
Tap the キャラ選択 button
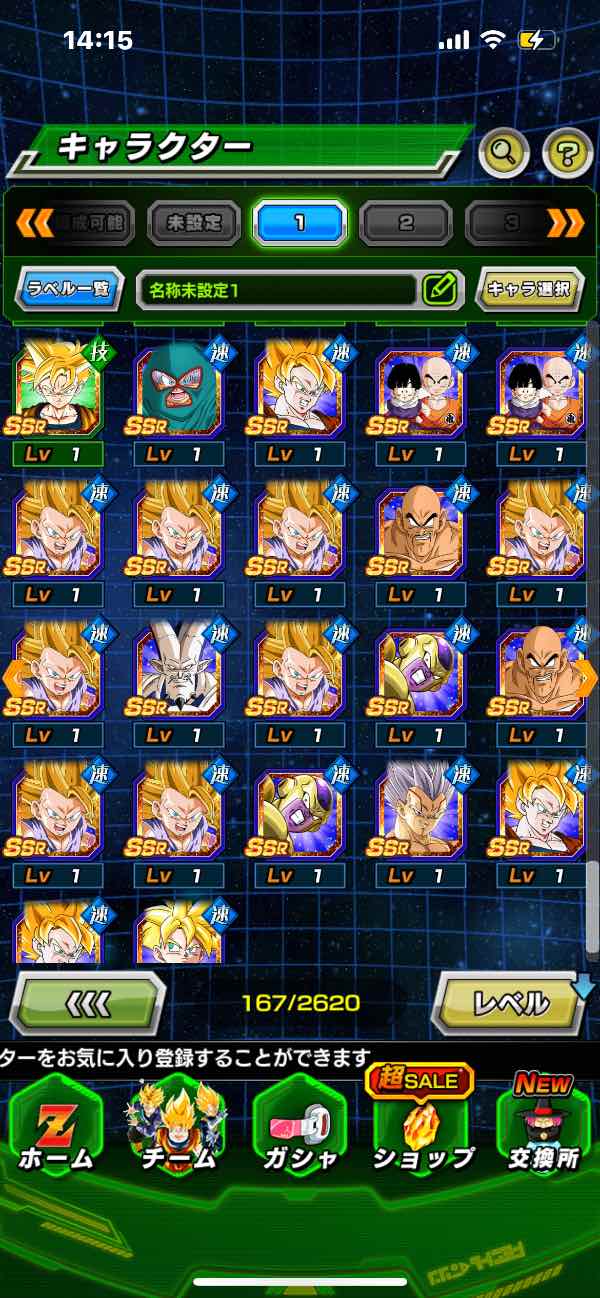[529, 290]
